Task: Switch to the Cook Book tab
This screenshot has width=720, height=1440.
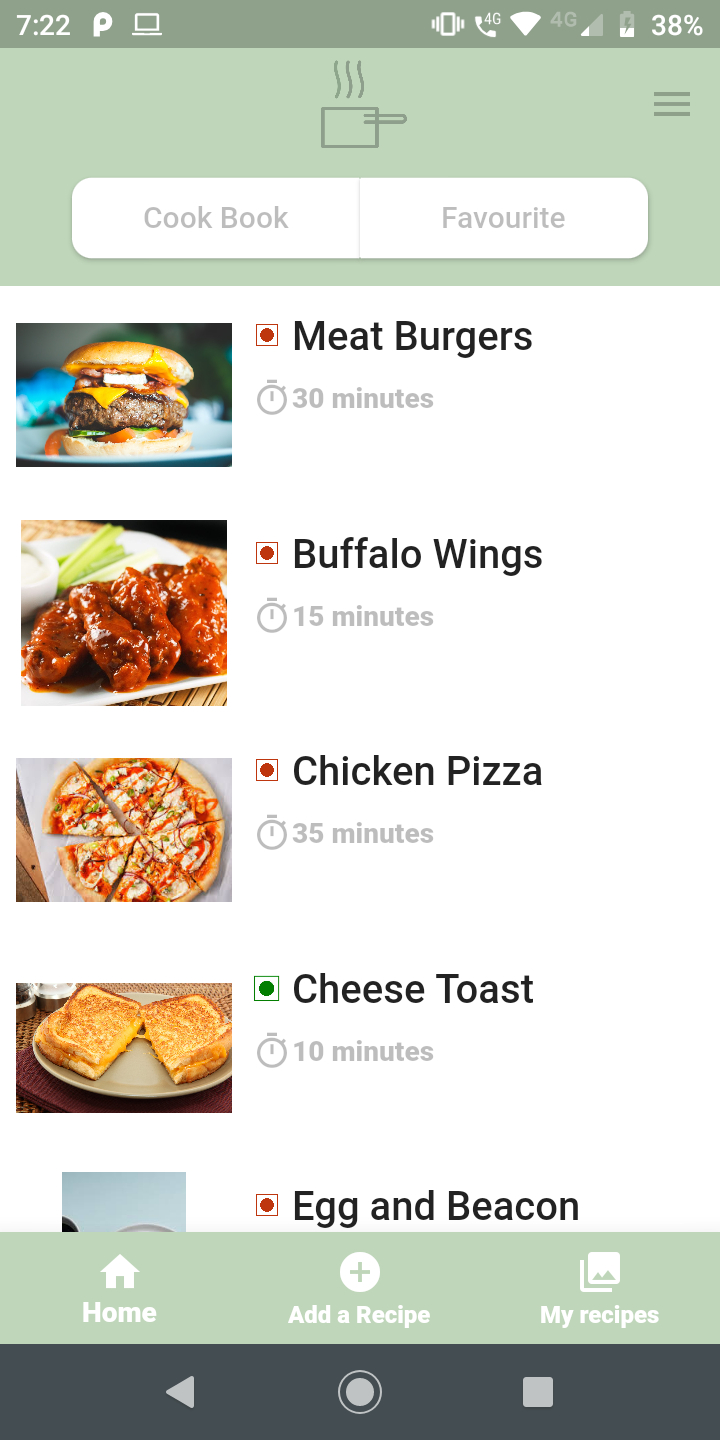Action: click(x=216, y=218)
